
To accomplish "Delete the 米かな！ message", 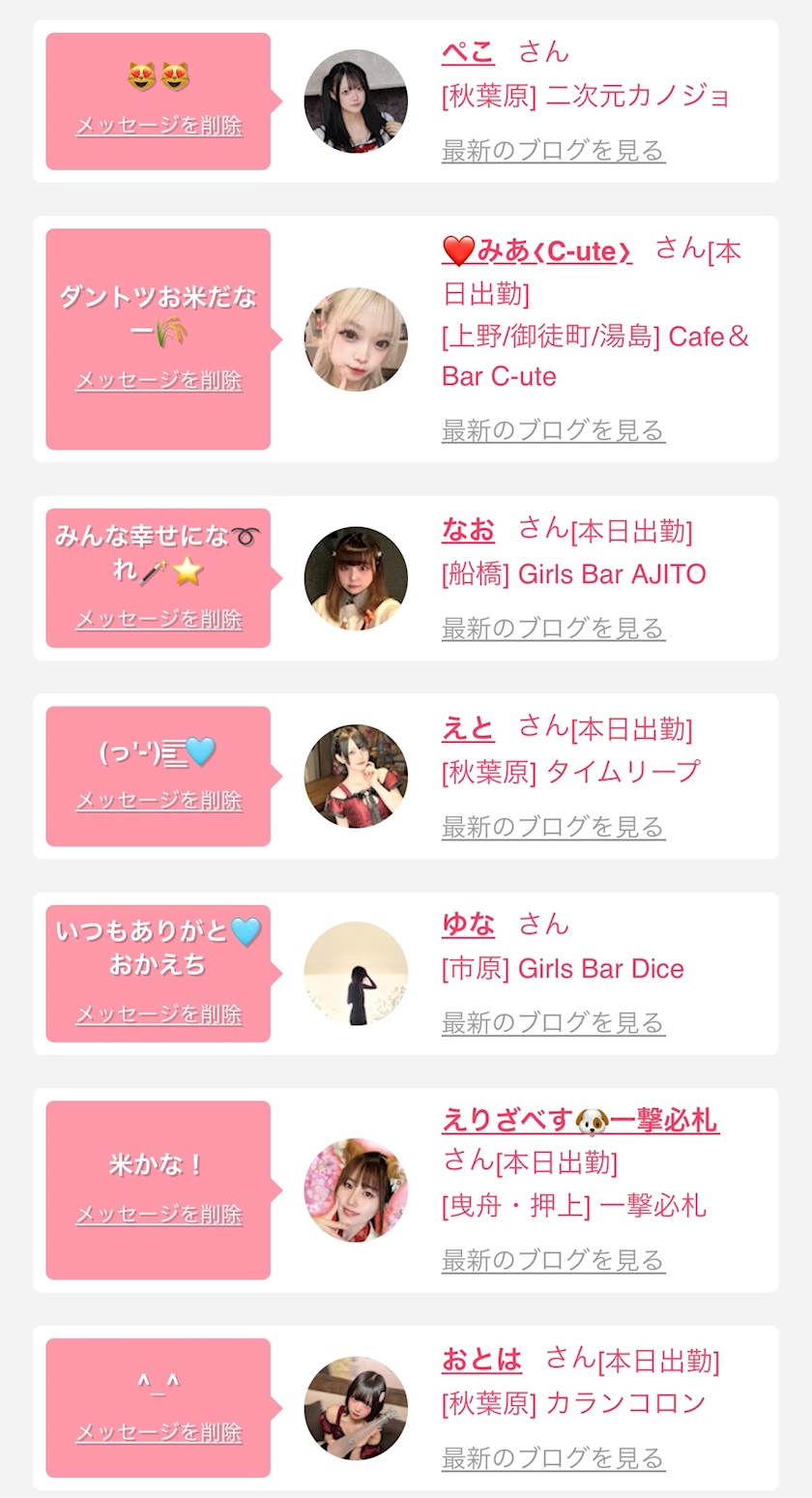I will coord(159,1215).
